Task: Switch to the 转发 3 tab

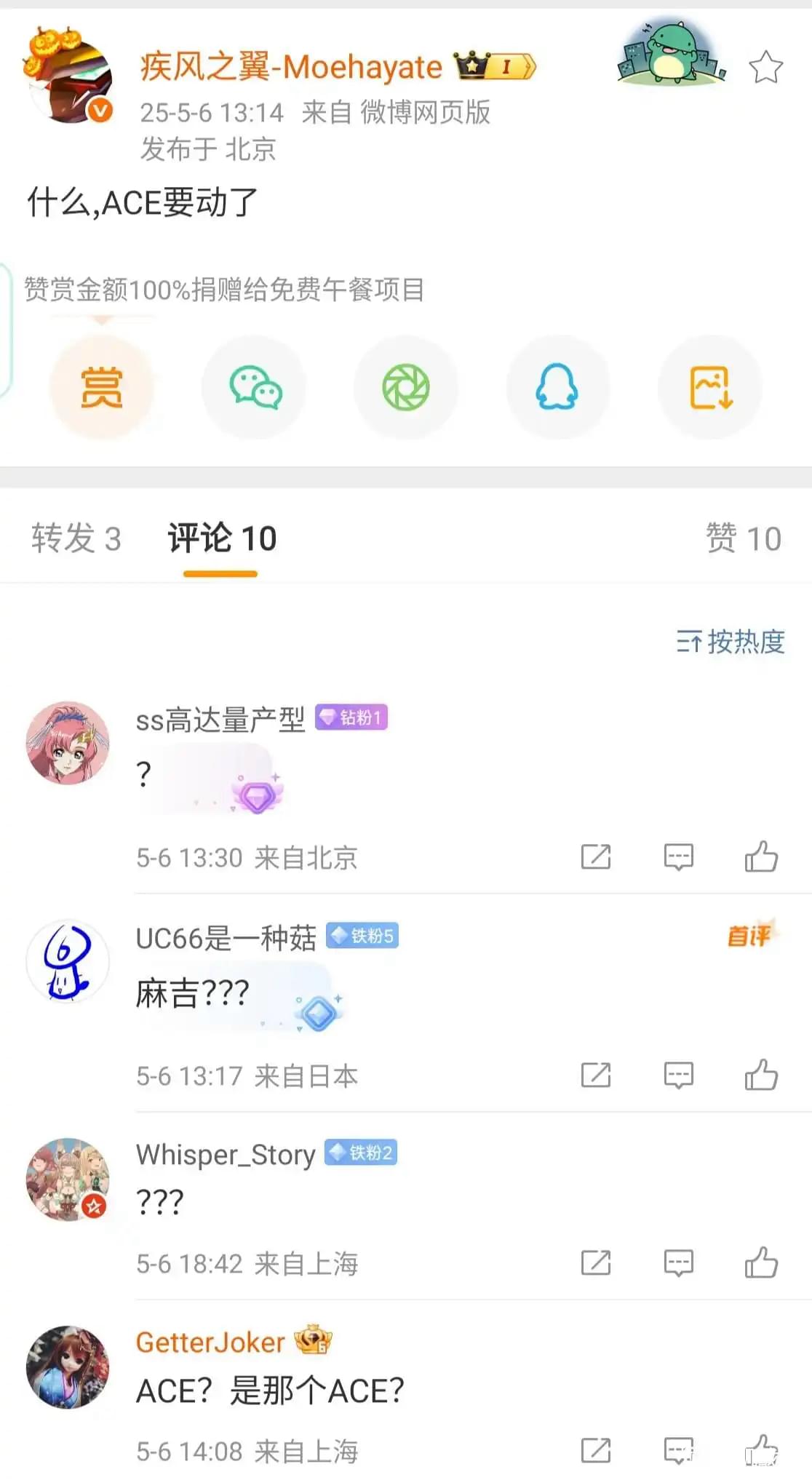Action: pyautogui.click(x=76, y=538)
